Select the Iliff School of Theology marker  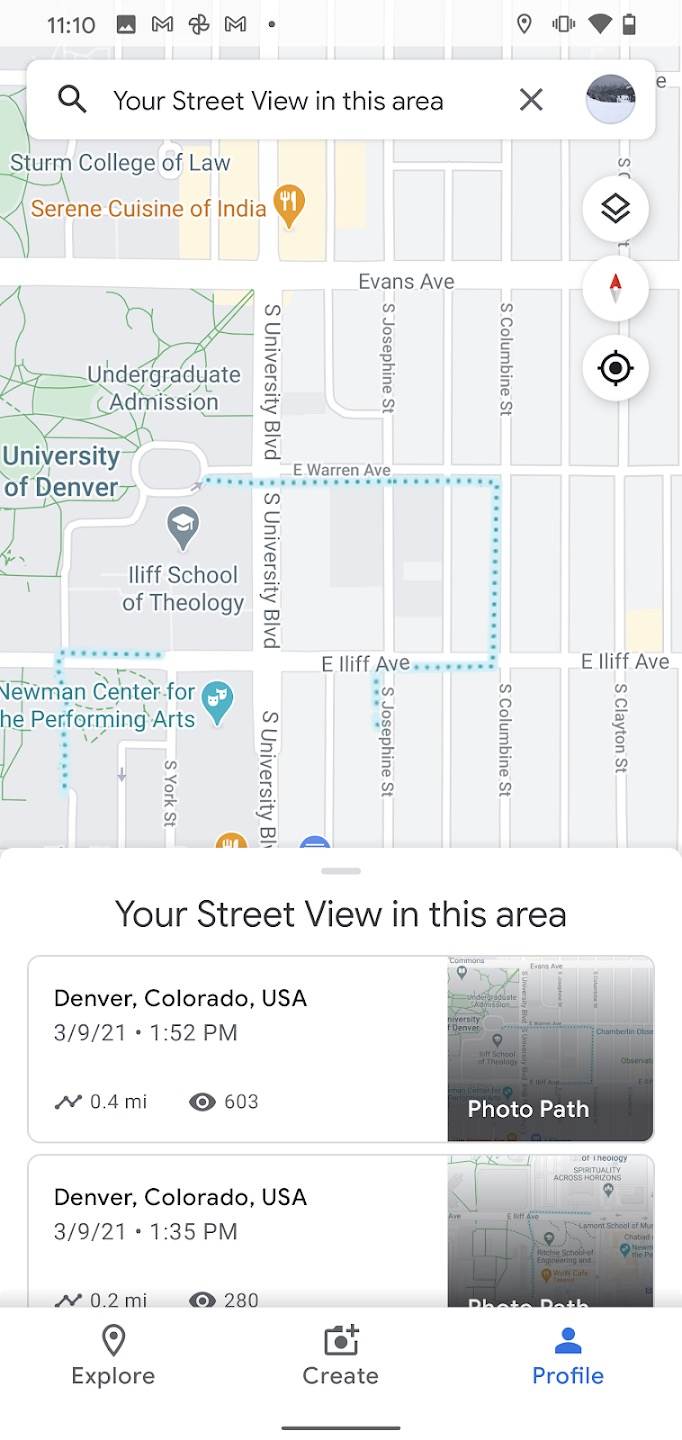coord(183,527)
